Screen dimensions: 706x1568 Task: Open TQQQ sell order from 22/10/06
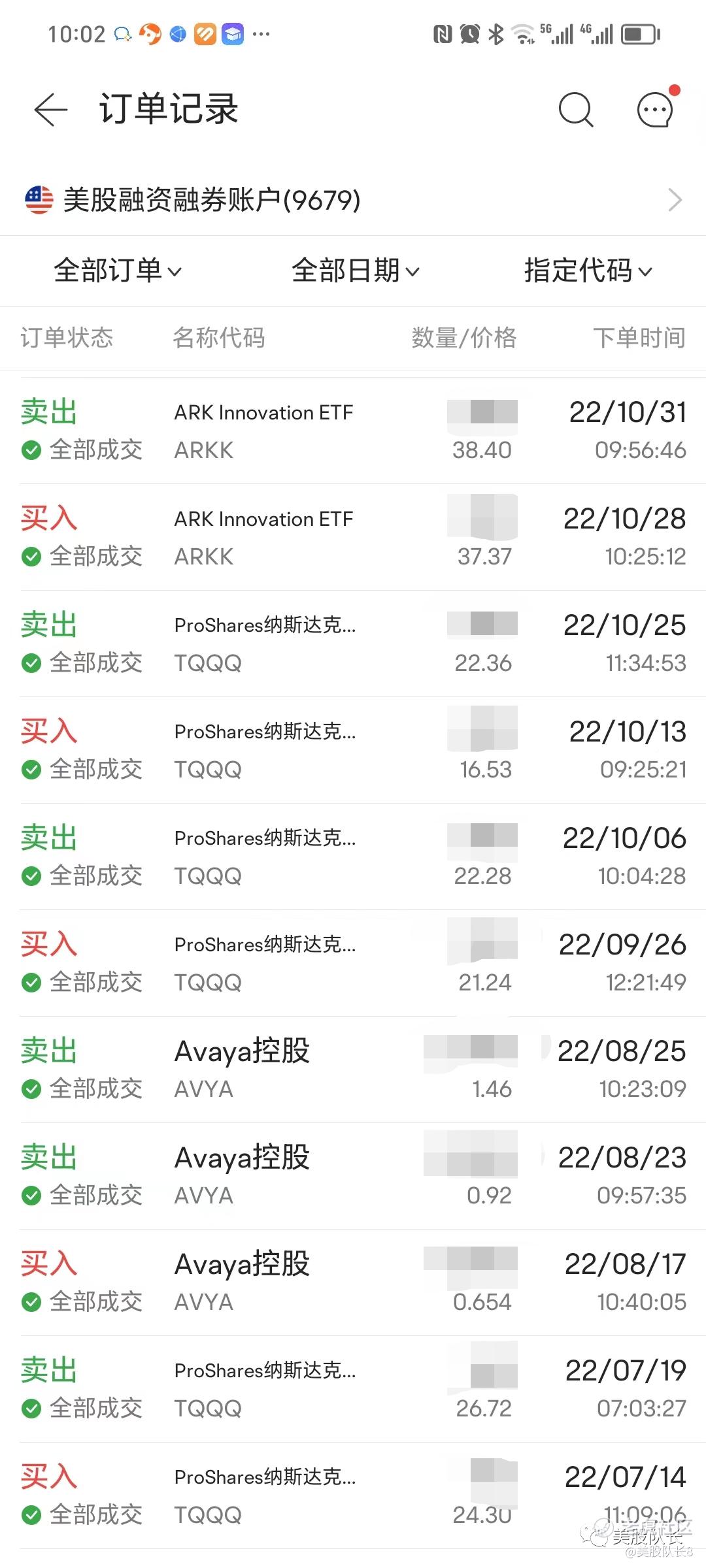[x=353, y=857]
